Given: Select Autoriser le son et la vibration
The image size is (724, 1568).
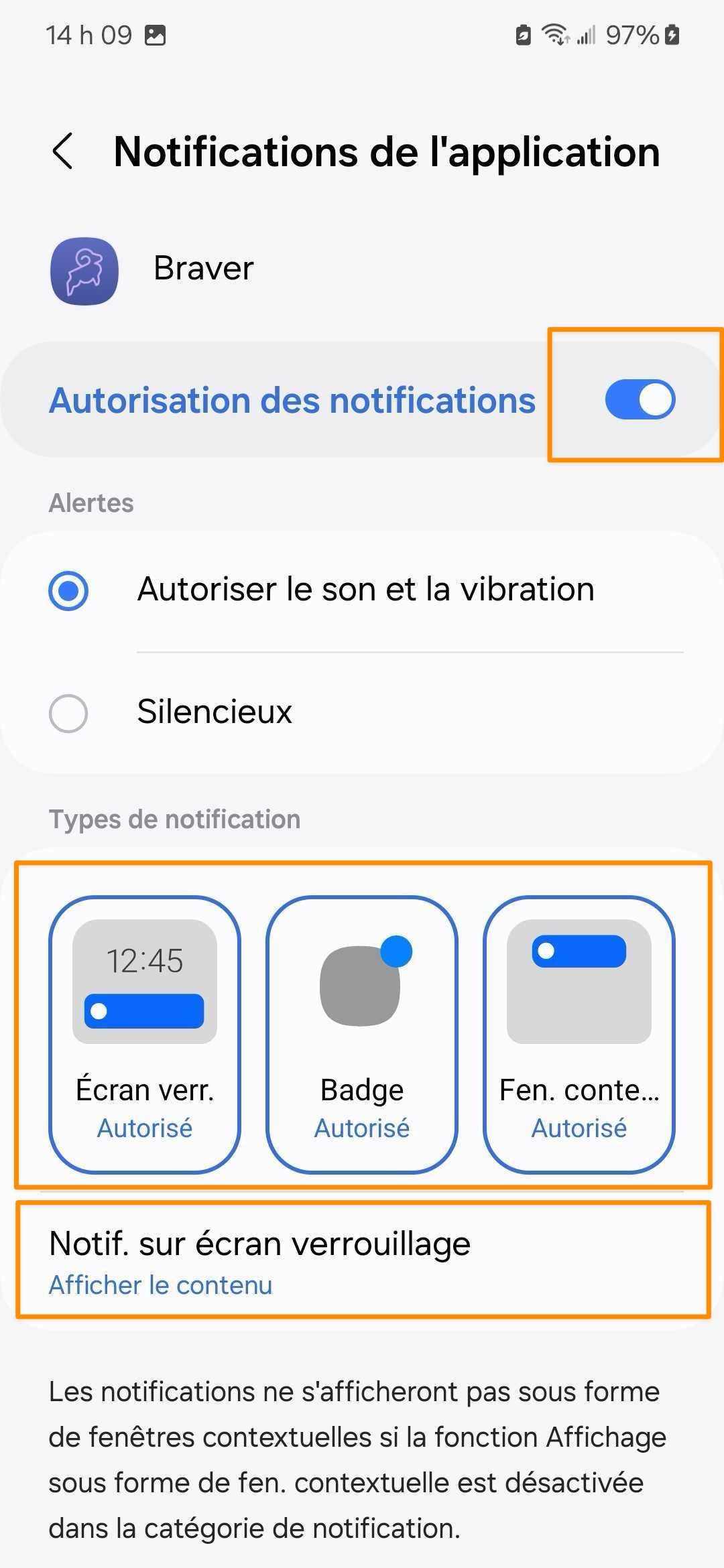Looking at the screenshot, I should point(362,590).
